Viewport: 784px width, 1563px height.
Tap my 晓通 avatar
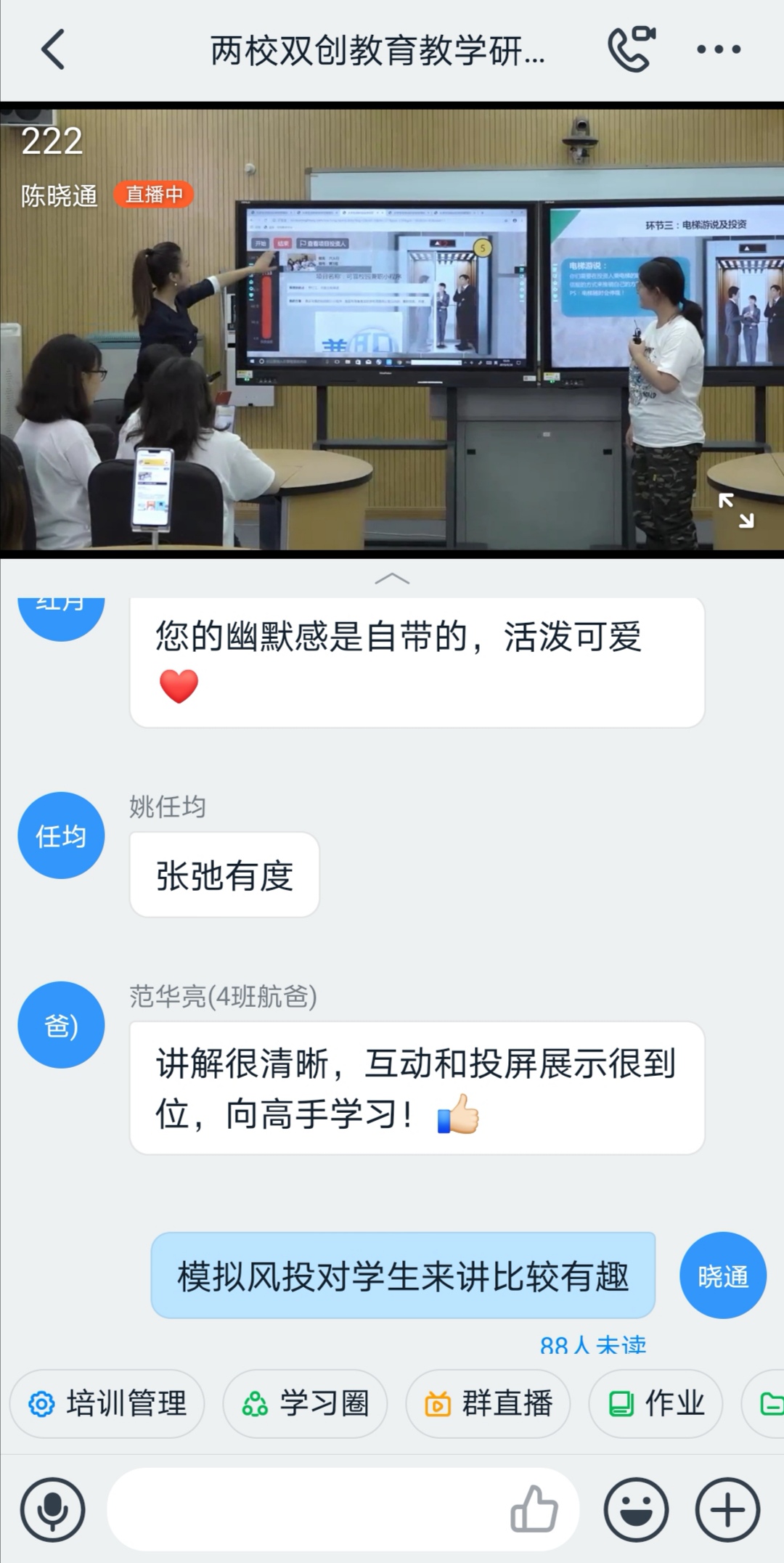tap(722, 1275)
